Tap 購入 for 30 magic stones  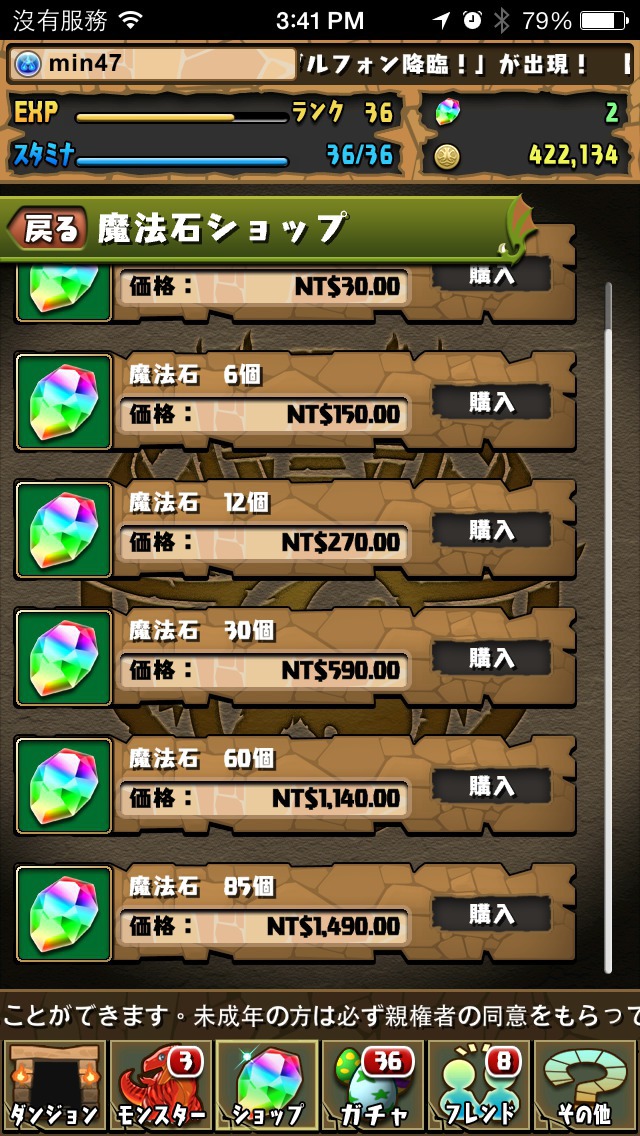[491, 657]
